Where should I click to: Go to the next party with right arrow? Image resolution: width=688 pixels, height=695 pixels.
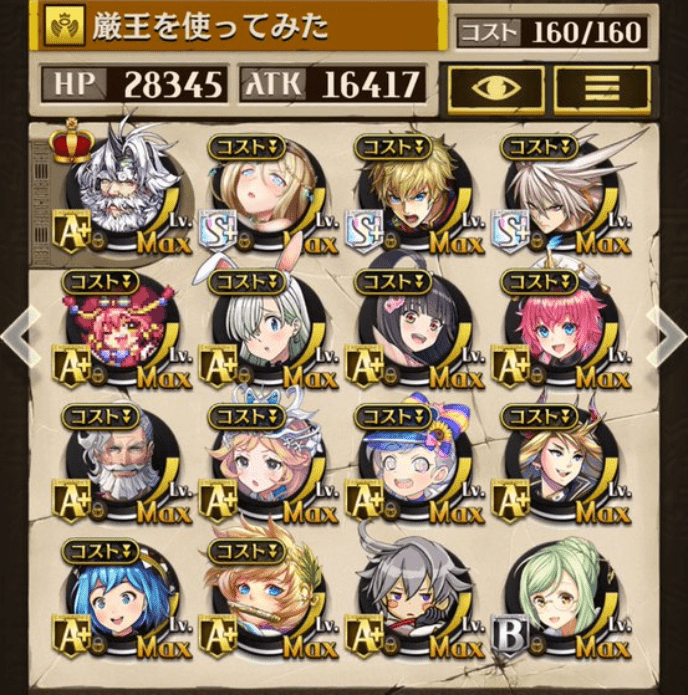(x=668, y=338)
